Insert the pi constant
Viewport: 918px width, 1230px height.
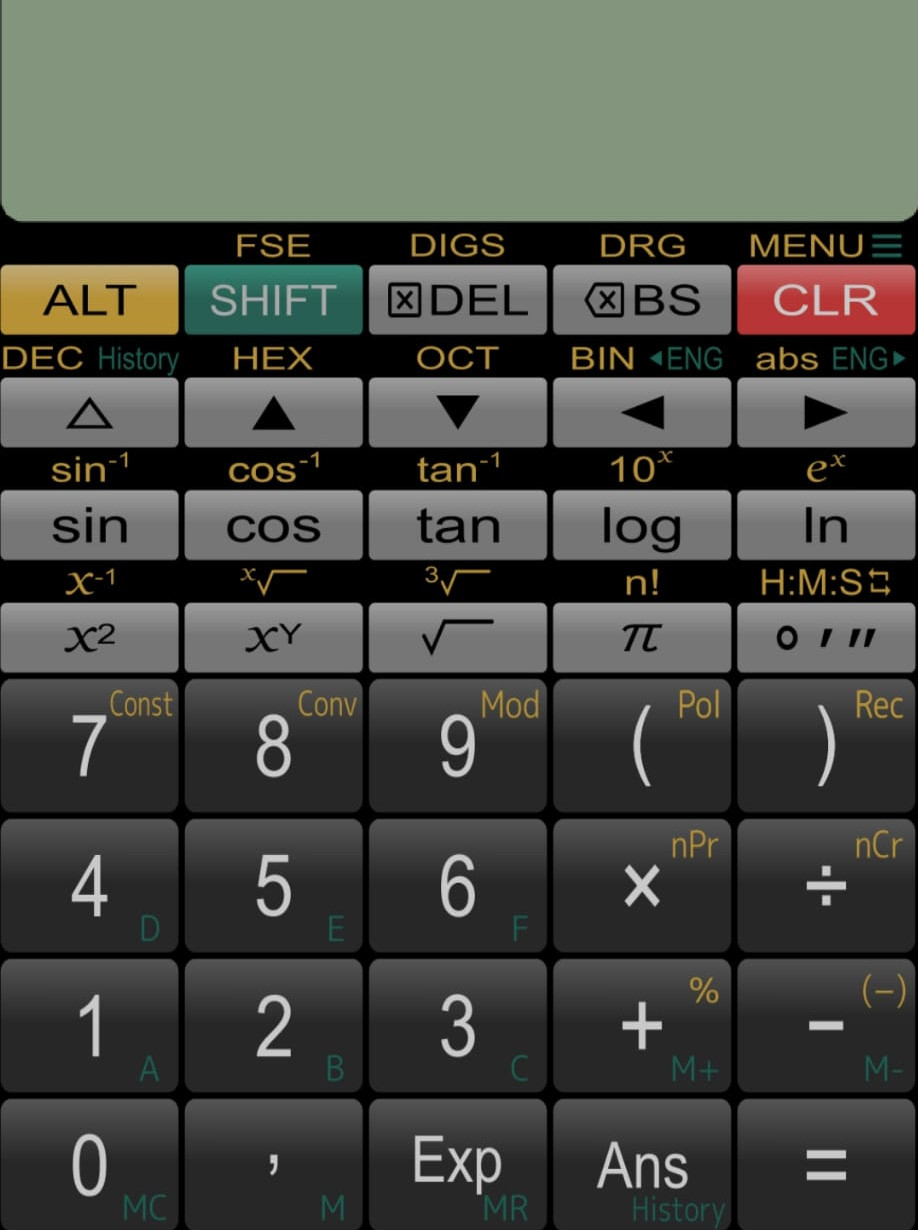tap(641, 638)
